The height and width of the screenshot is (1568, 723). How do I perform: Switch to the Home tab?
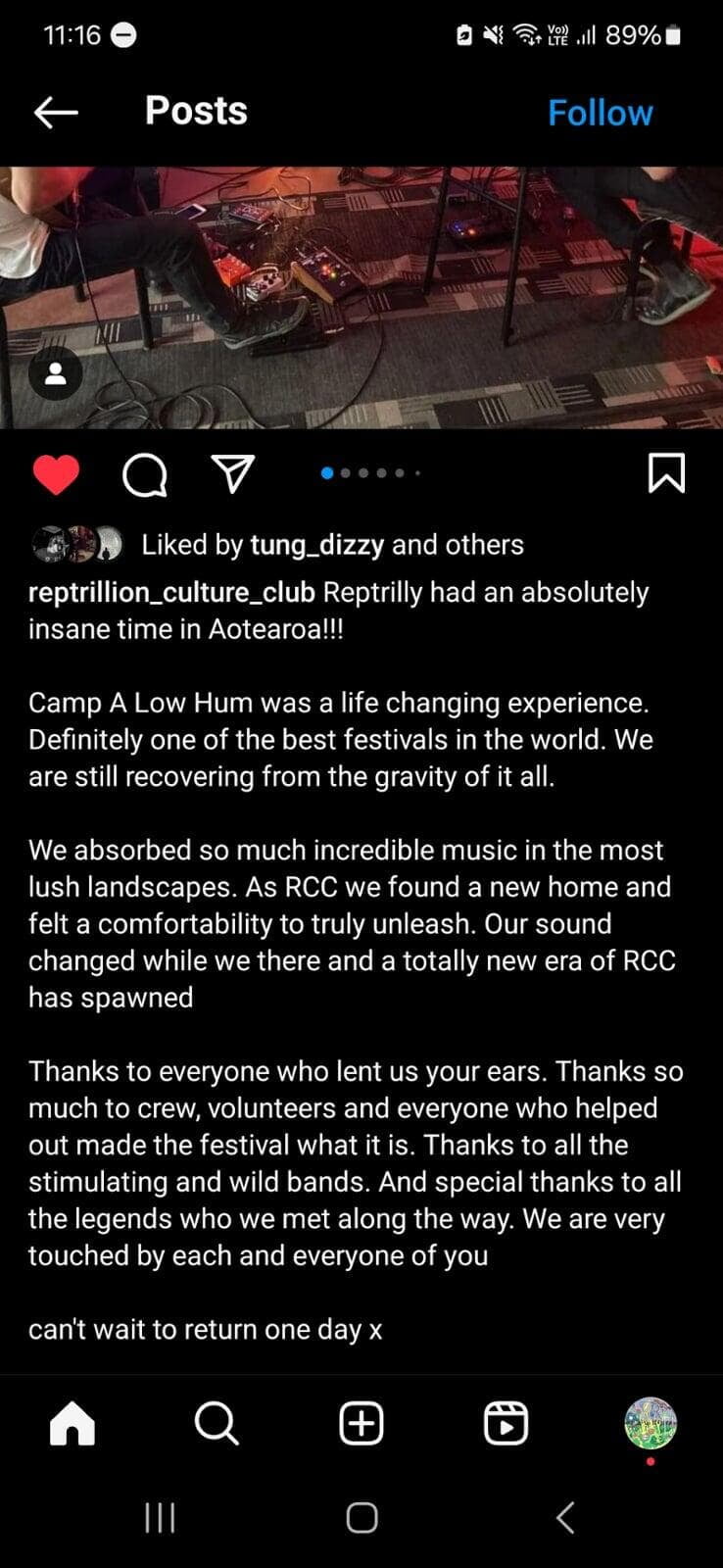pyautogui.click(x=72, y=1423)
